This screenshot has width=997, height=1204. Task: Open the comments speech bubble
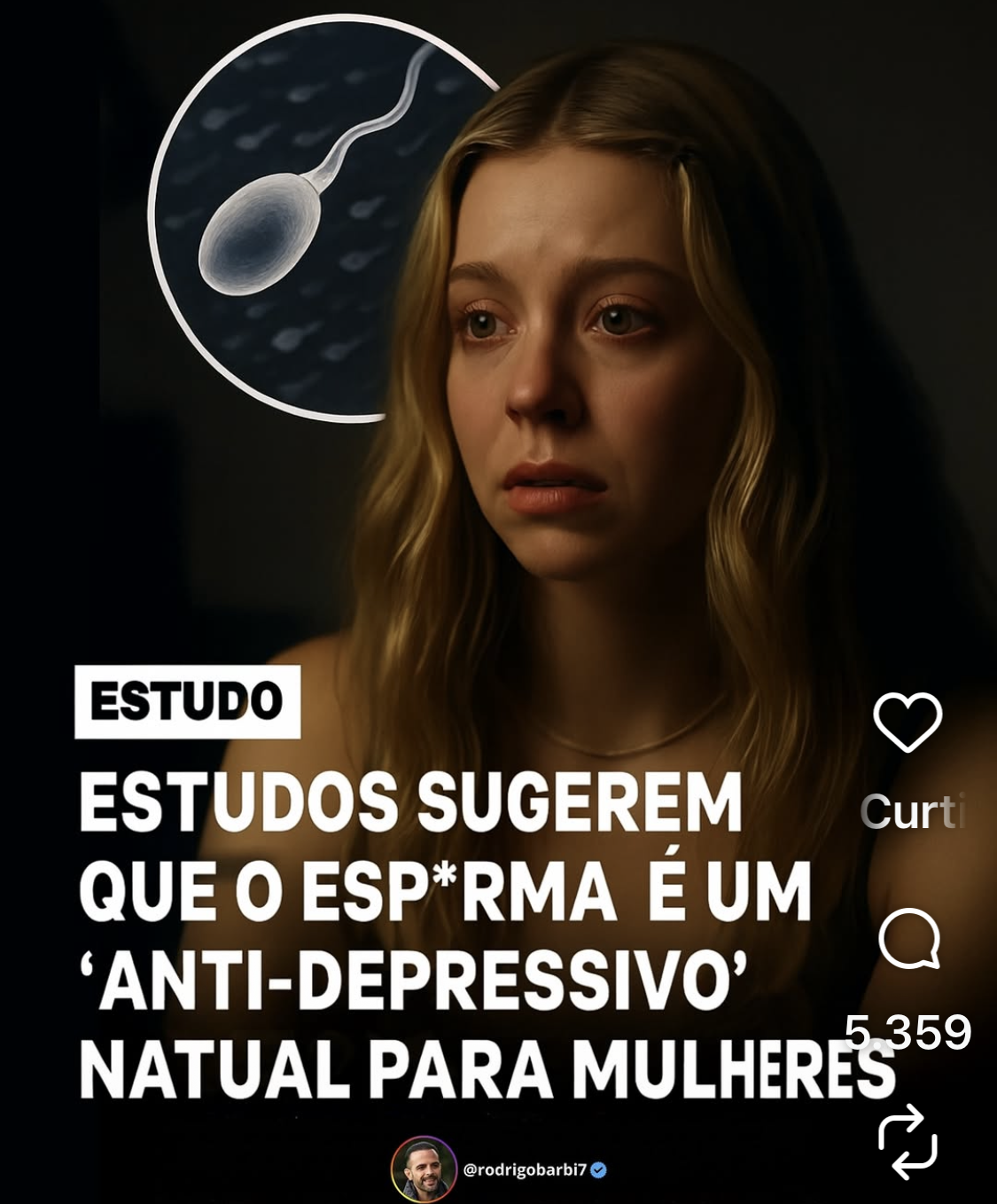pyautogui.click(x=908, y=939)
